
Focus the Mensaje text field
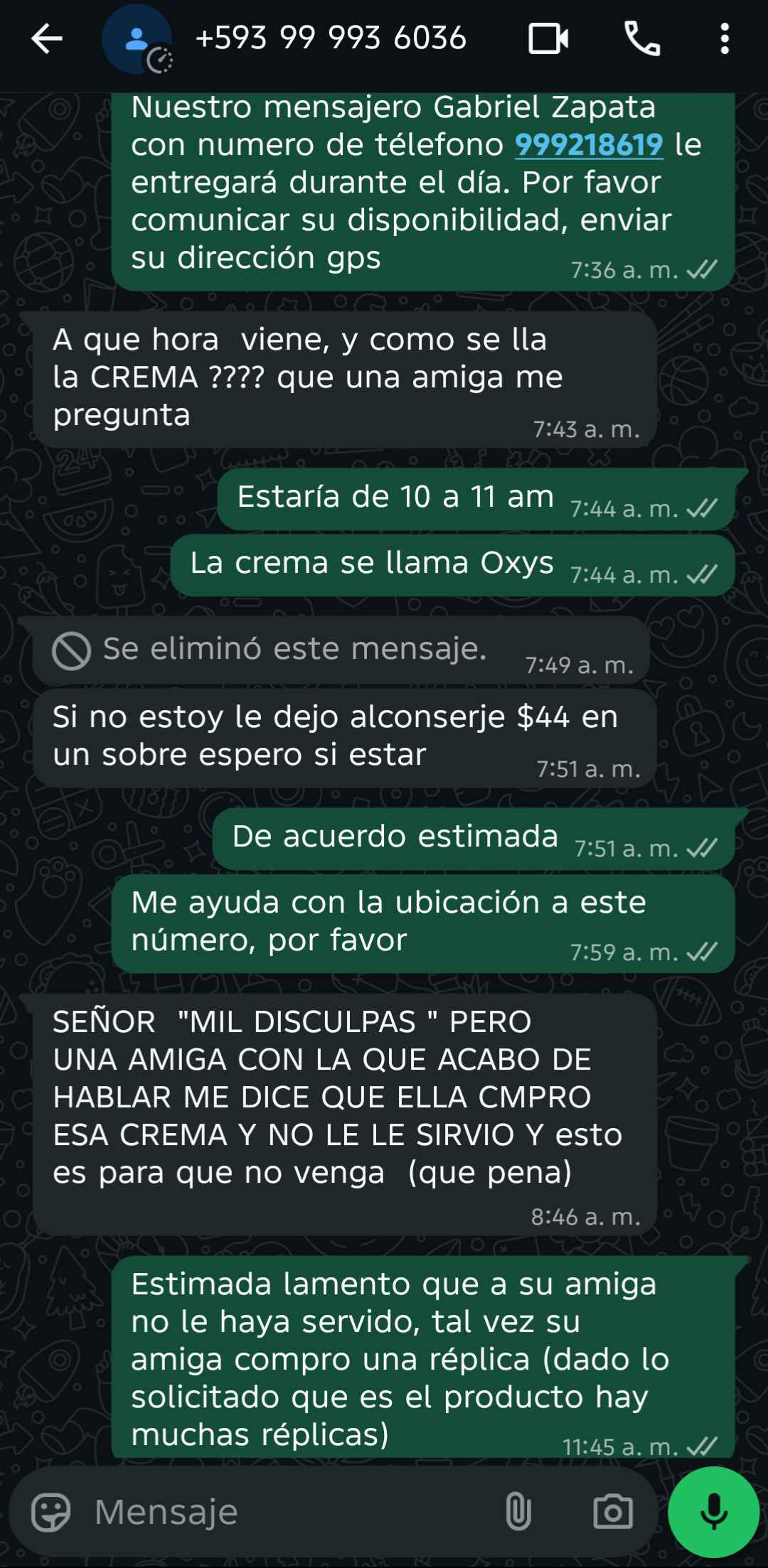click(x=284, y=1513)
